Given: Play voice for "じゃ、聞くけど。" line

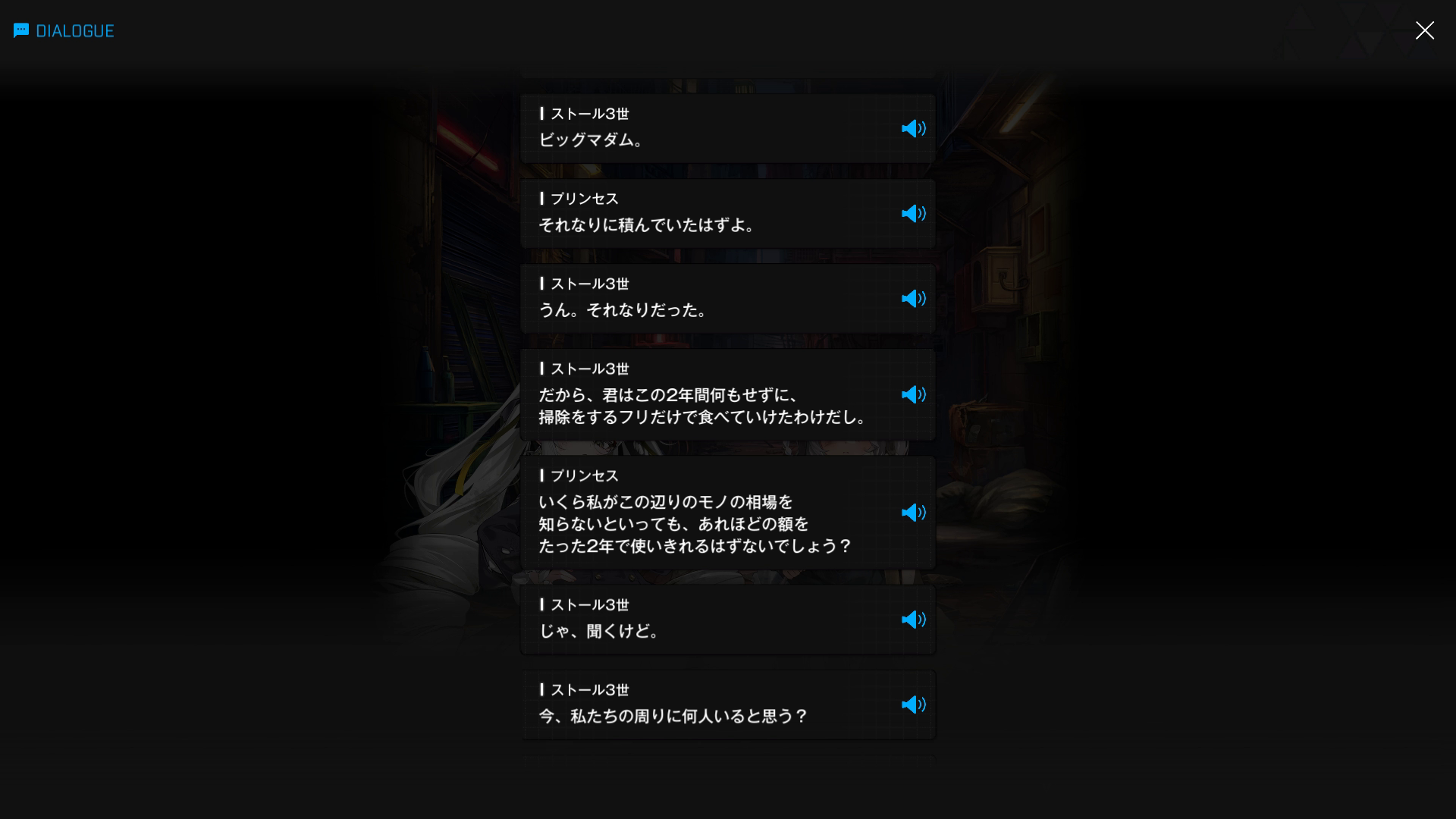Looking at the screenshot, I should pyautogui.click(x=913, y=620).
